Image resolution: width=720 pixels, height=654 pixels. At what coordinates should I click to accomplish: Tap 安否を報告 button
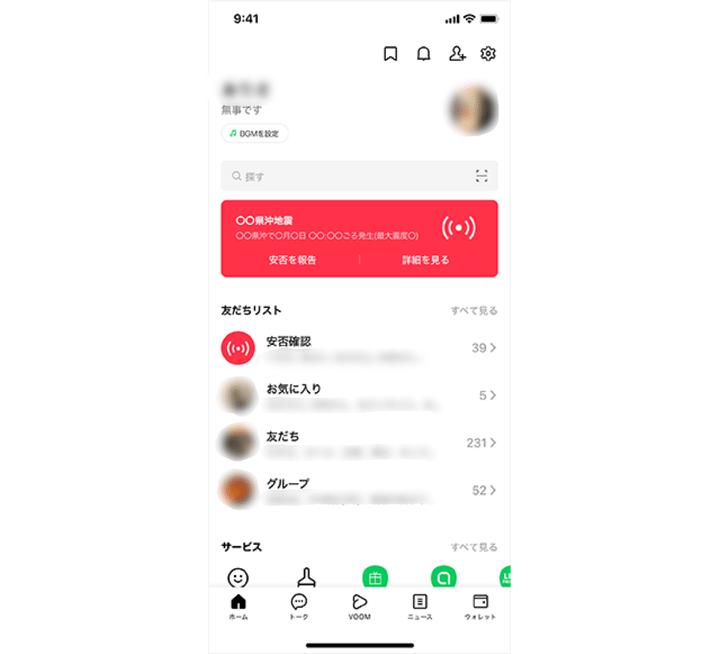(292, 260)
